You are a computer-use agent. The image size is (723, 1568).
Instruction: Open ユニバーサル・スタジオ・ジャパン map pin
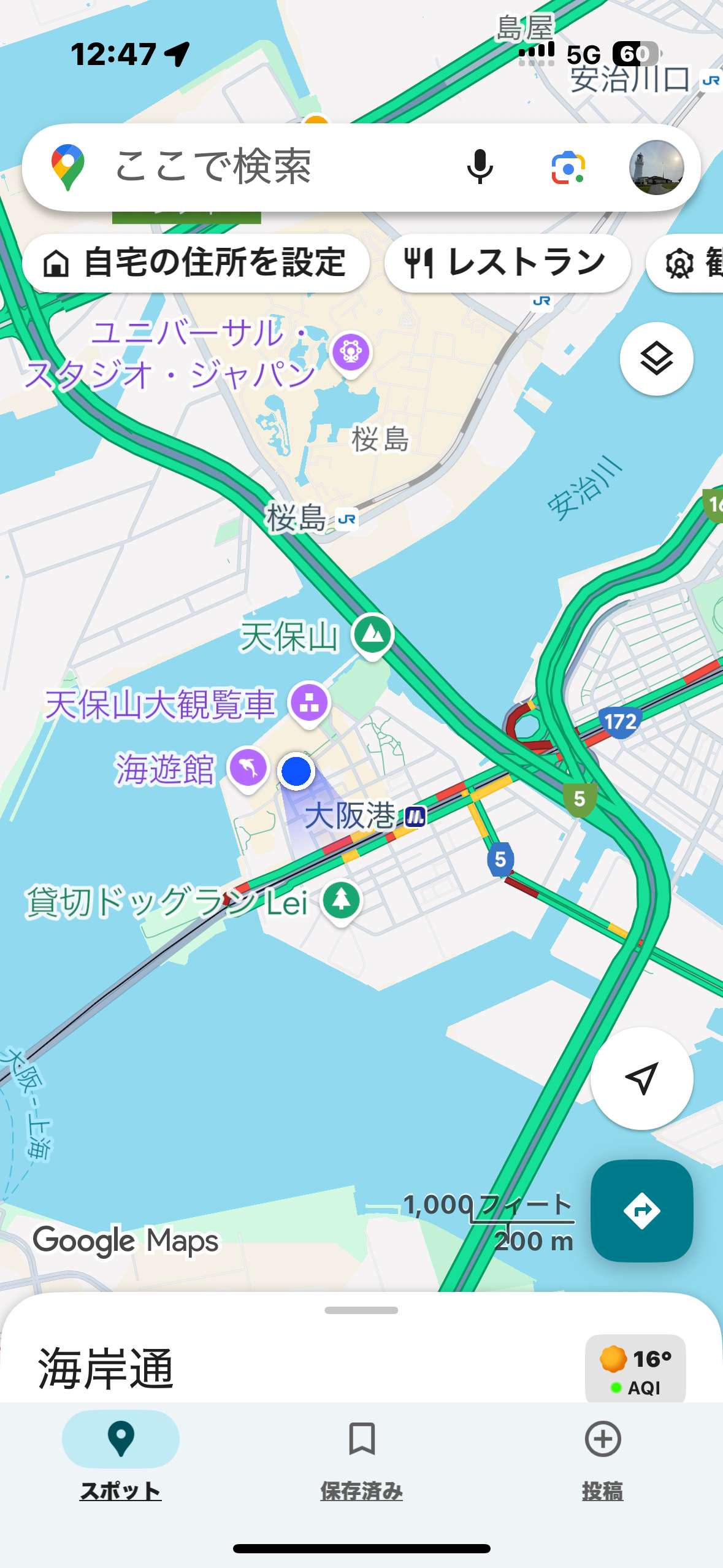[x=351, y=352]
